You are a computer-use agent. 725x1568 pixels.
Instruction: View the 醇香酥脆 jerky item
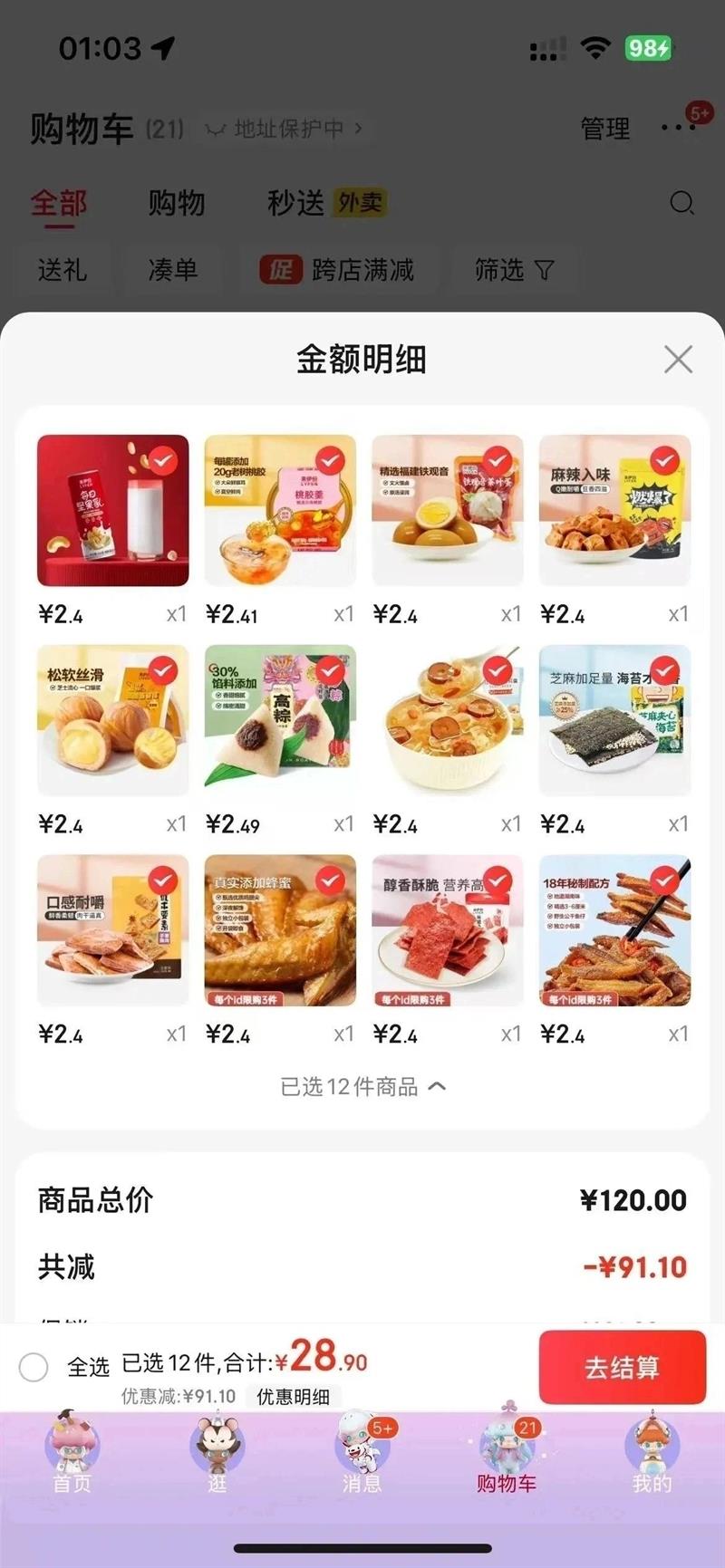point(448,930)
